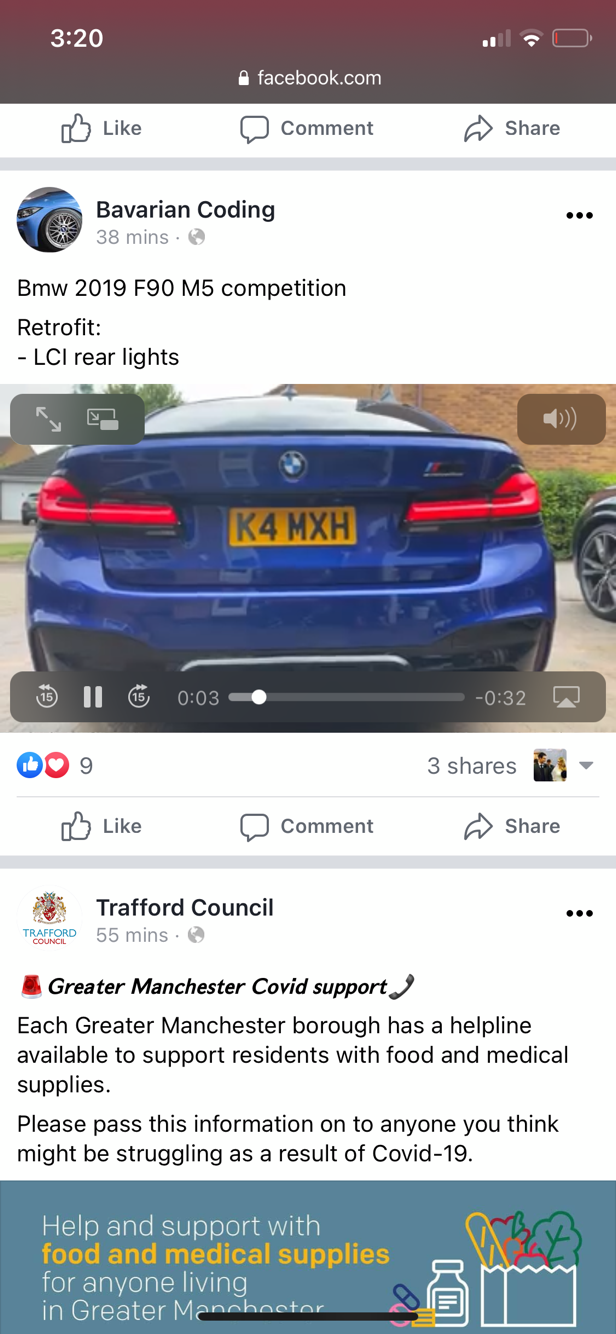Tap the facebook.com address bar
The image size is (616, 1334).
click(308, 78)
